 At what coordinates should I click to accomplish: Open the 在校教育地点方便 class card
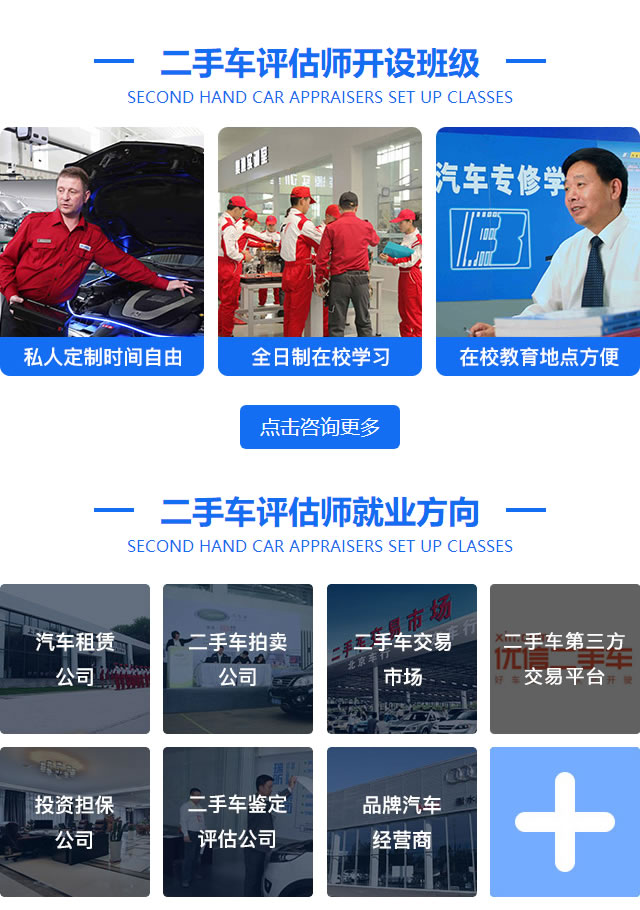point(538,251)
